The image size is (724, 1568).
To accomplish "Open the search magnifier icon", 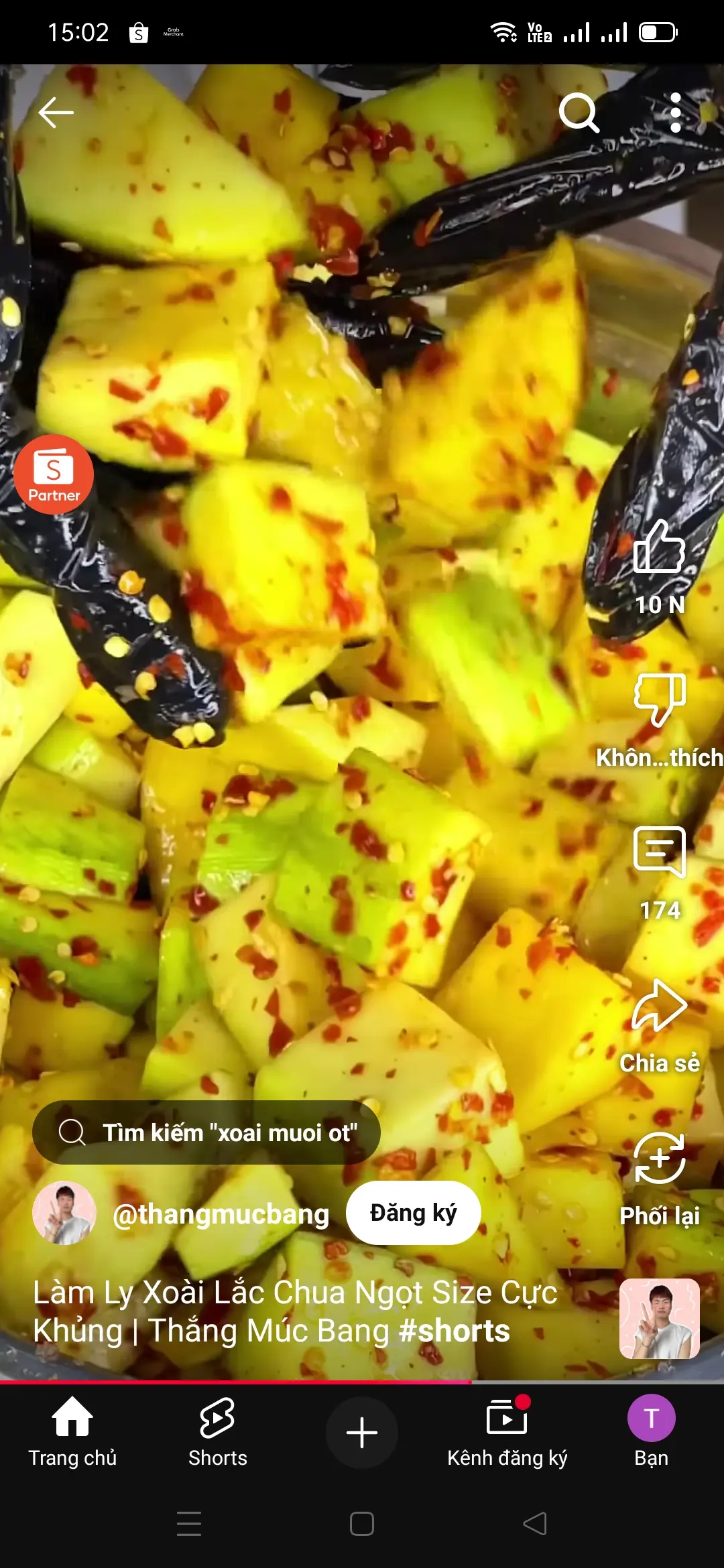I will click(579, 113).
